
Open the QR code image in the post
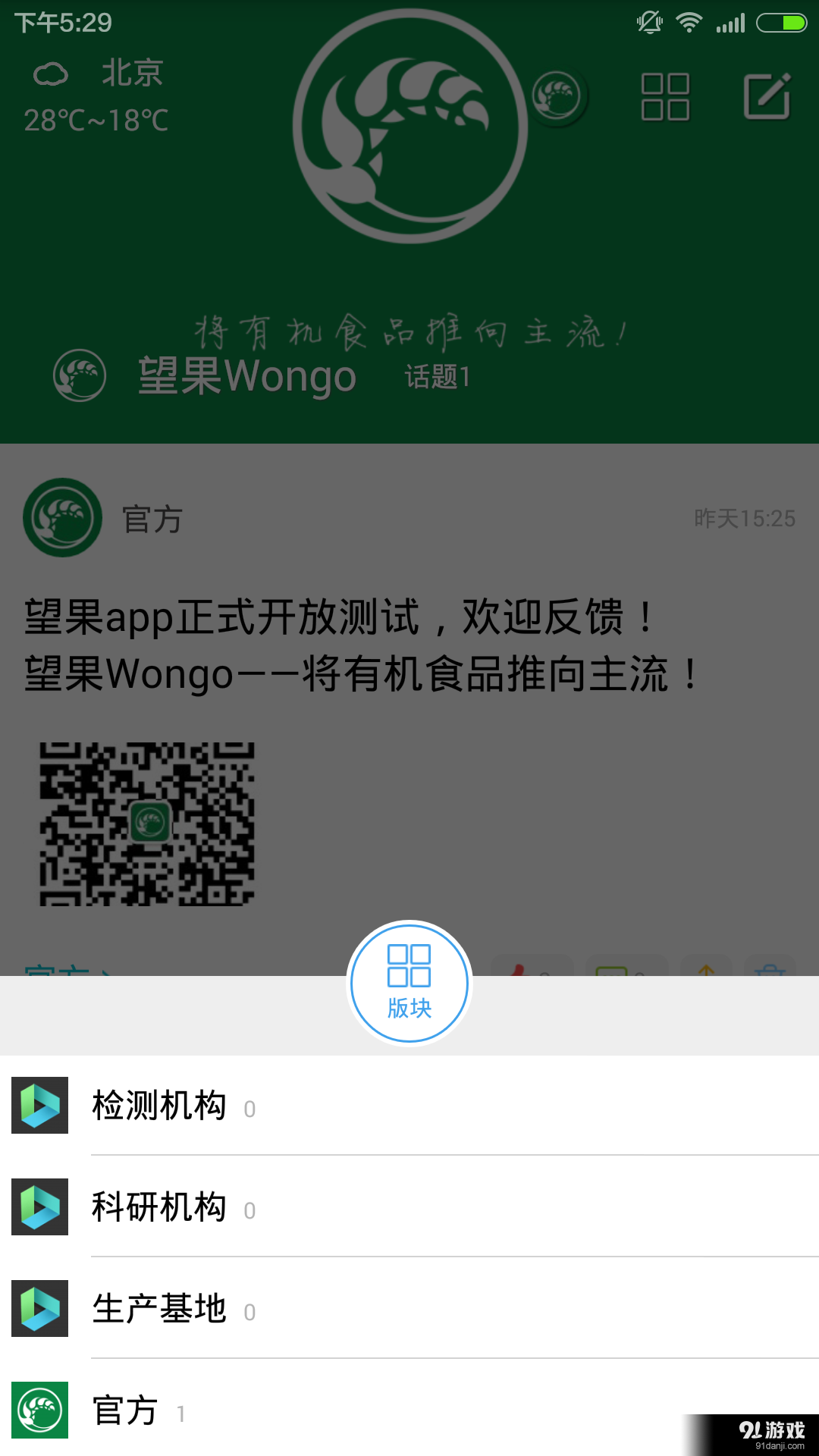148,823
